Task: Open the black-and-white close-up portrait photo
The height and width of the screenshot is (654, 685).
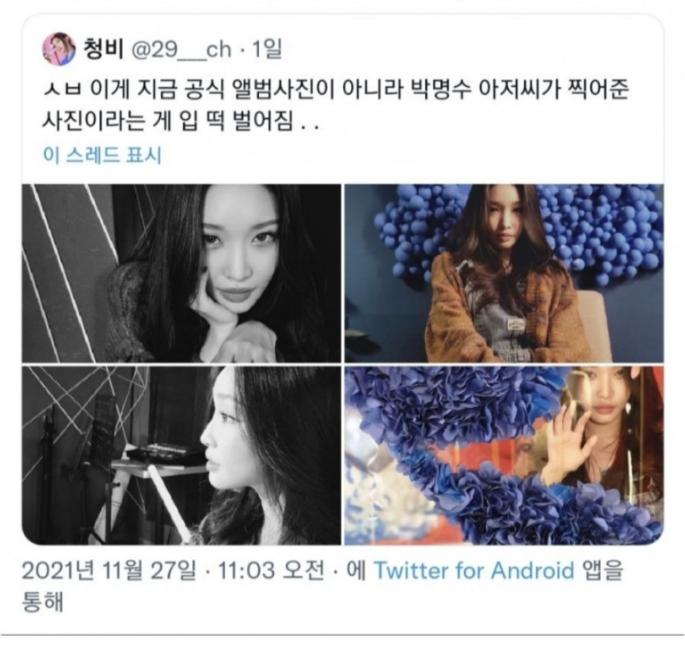Action: pyautogui.click(x=182, y=273)
